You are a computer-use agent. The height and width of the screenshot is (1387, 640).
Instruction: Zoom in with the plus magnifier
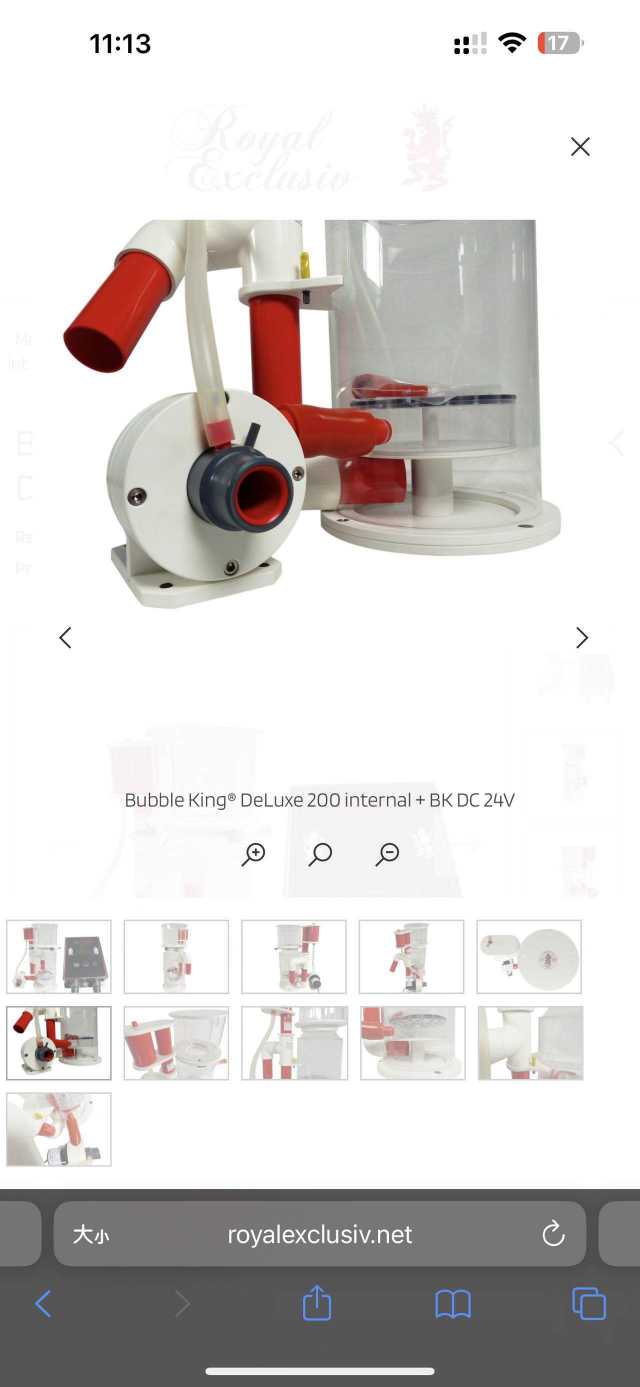coord(254,854)
